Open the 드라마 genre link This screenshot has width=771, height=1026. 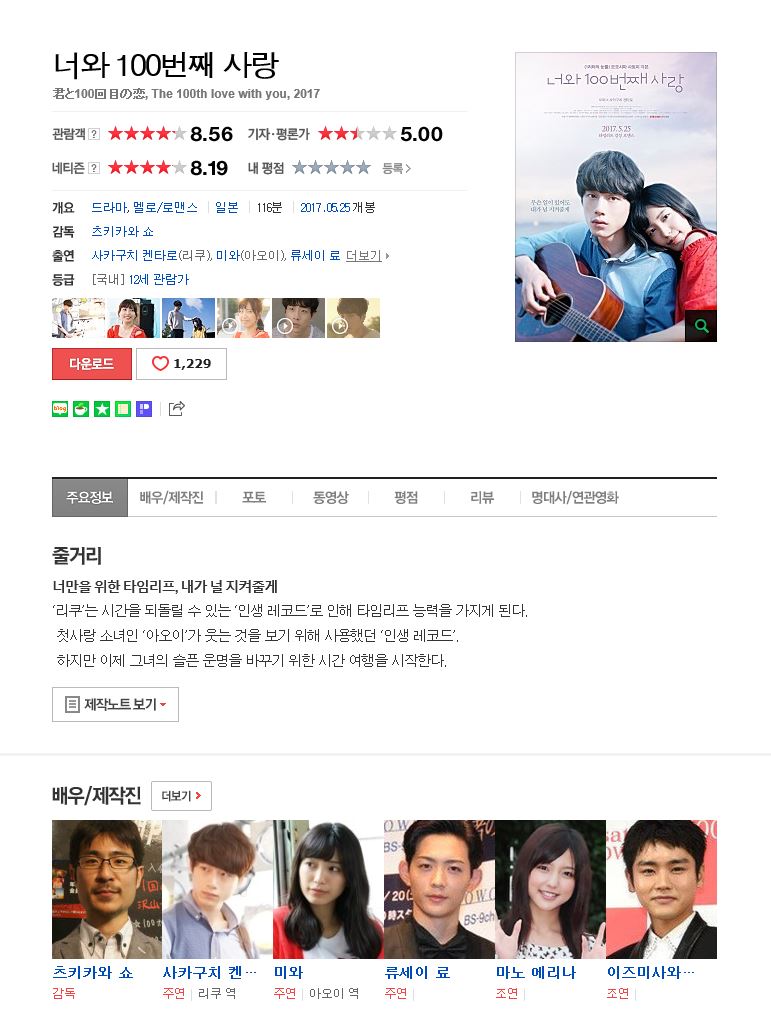pyautogui.click(x=110, y=208)
